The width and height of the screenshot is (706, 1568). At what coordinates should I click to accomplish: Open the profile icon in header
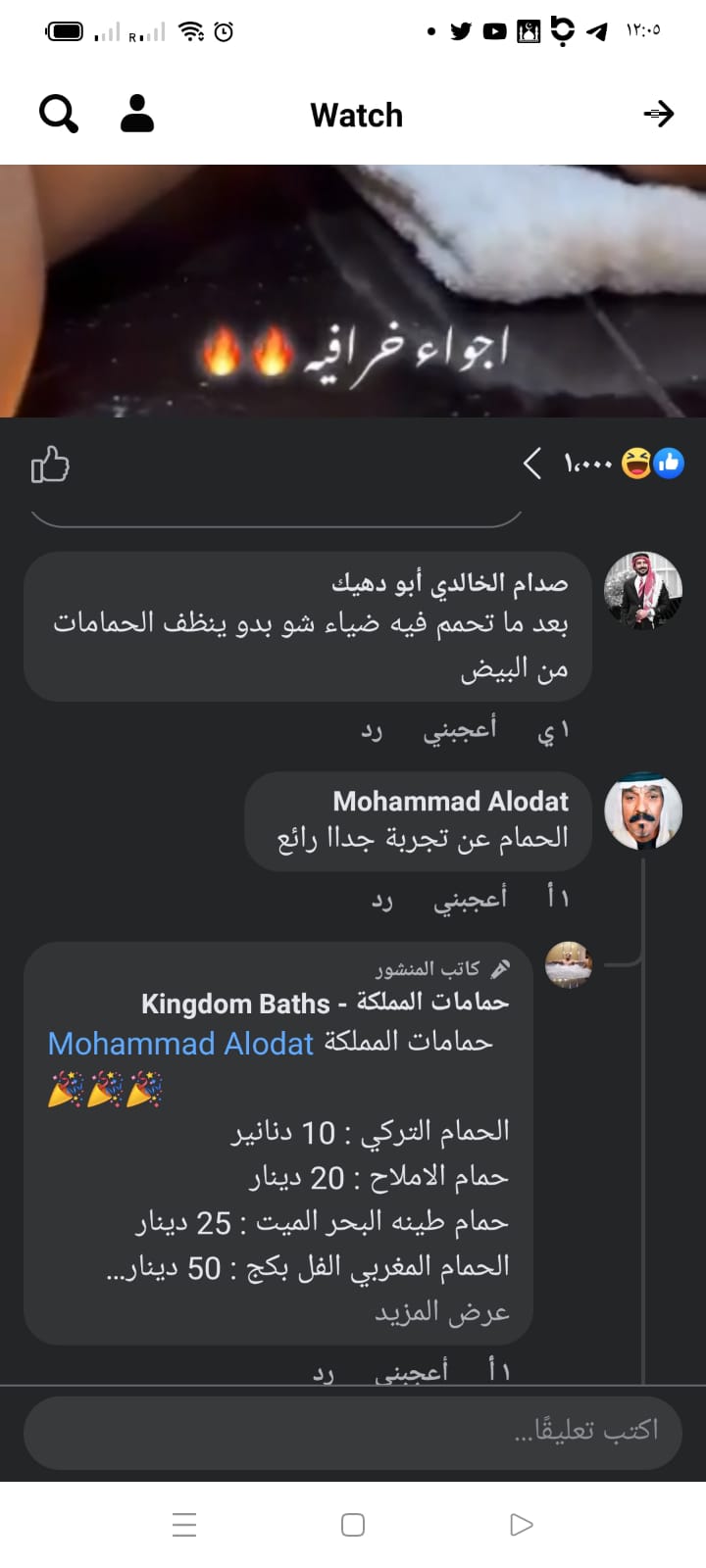137,115
